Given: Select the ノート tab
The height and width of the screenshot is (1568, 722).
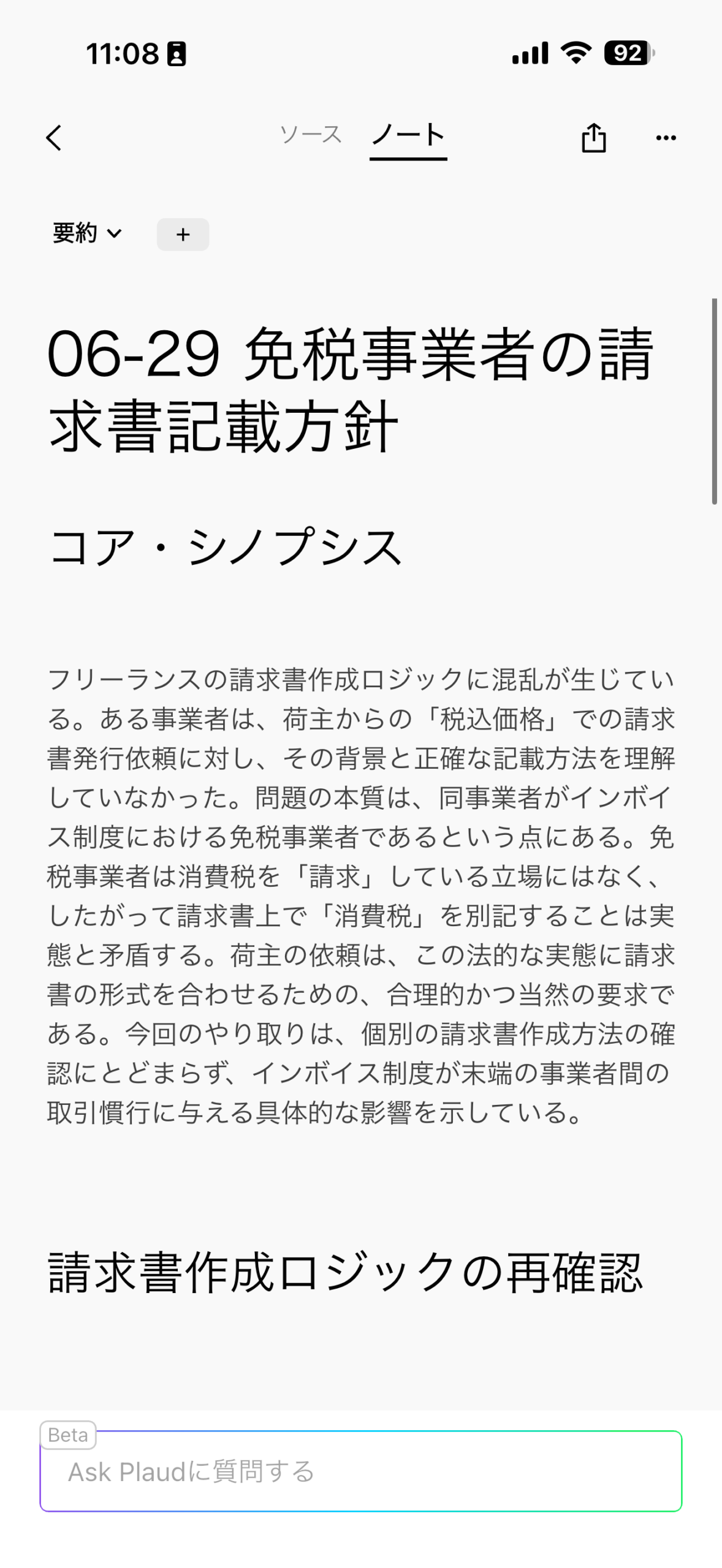Looking at the screenshot, I should pyautogui.click(x=408, y=135).
